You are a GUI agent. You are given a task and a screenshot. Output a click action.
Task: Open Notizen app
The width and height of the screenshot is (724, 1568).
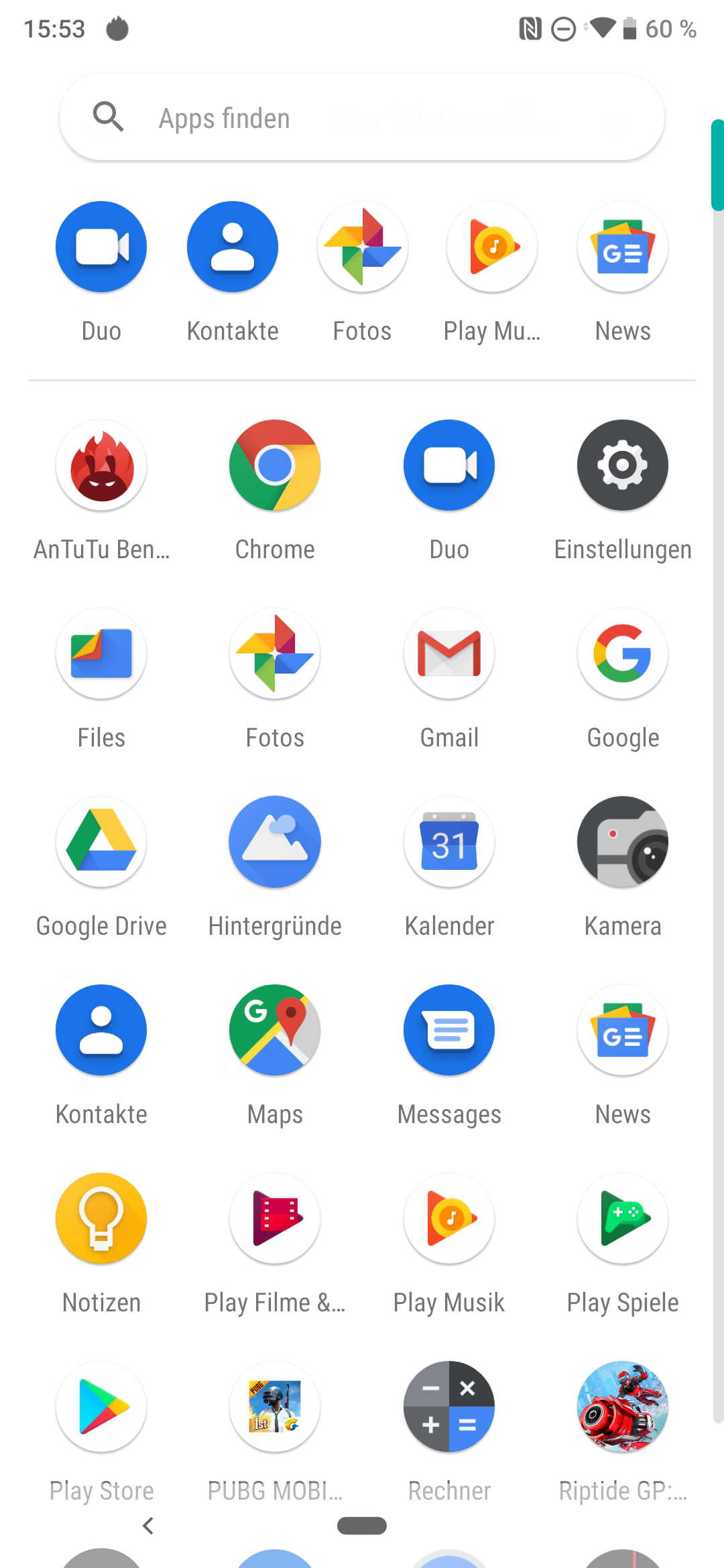101,1219
